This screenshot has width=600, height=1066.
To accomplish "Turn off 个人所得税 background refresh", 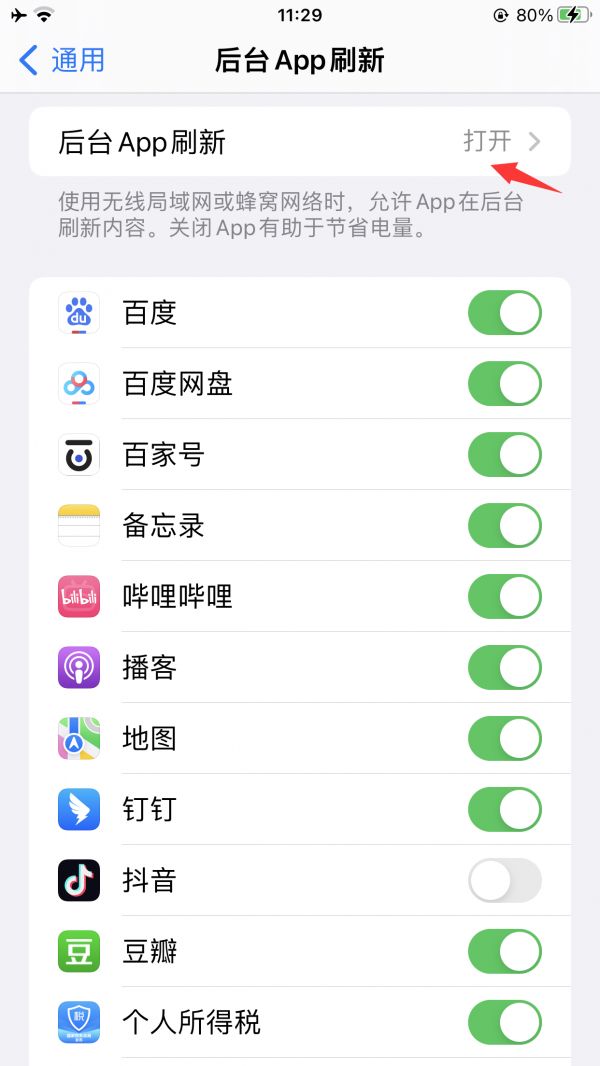I will click(504, 1023).
